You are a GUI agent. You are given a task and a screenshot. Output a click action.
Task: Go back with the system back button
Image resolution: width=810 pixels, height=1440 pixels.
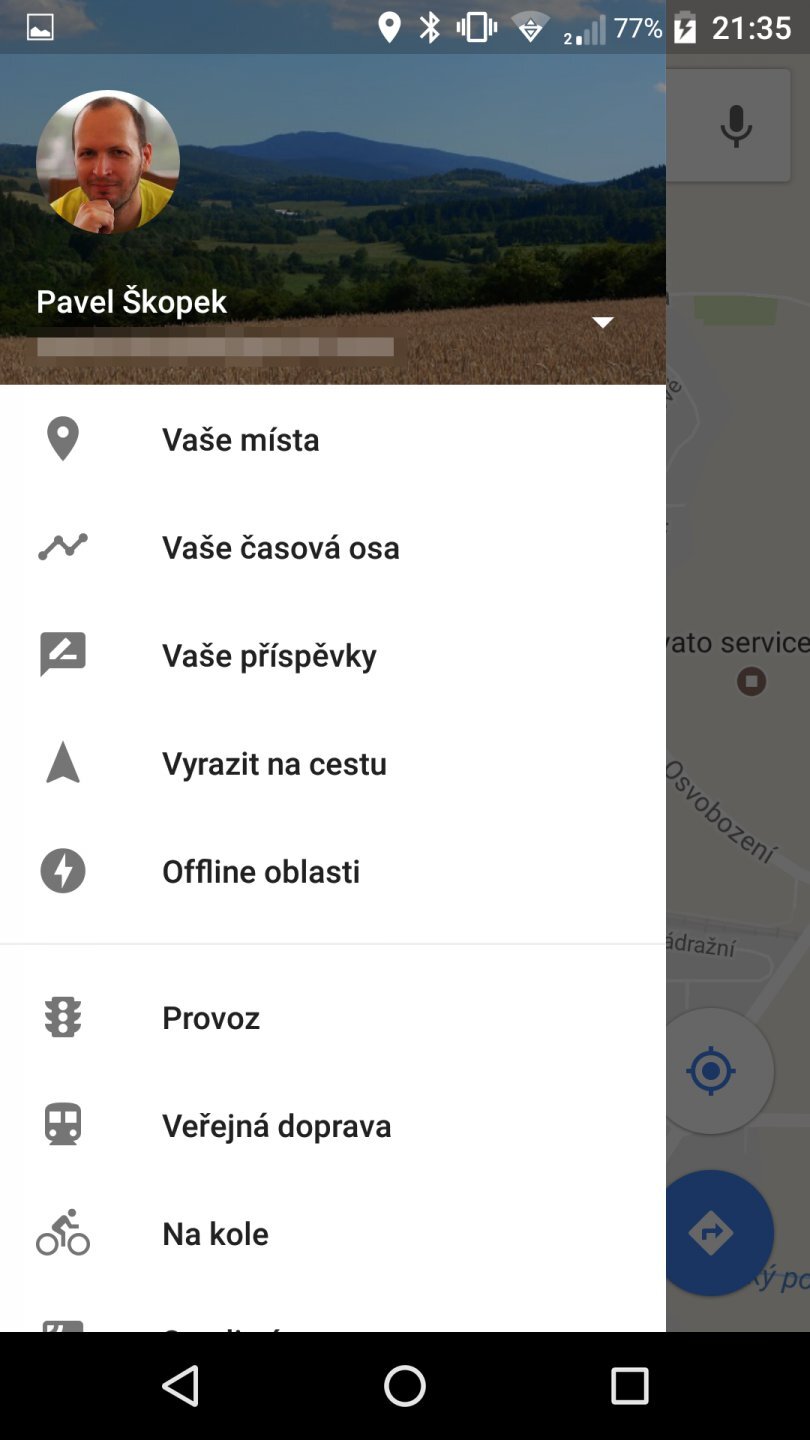click(x=181, y=1387)
